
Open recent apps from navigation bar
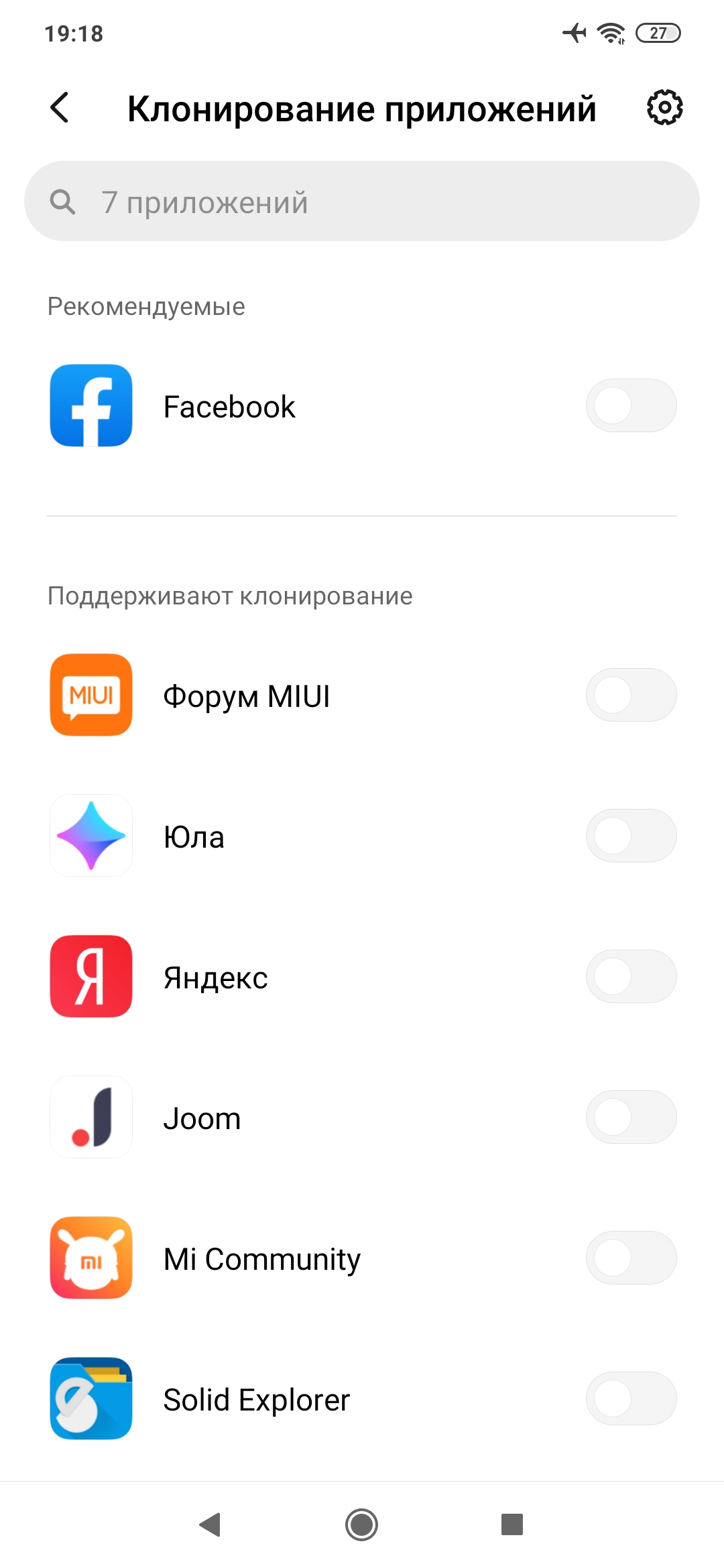[512, 1524]
